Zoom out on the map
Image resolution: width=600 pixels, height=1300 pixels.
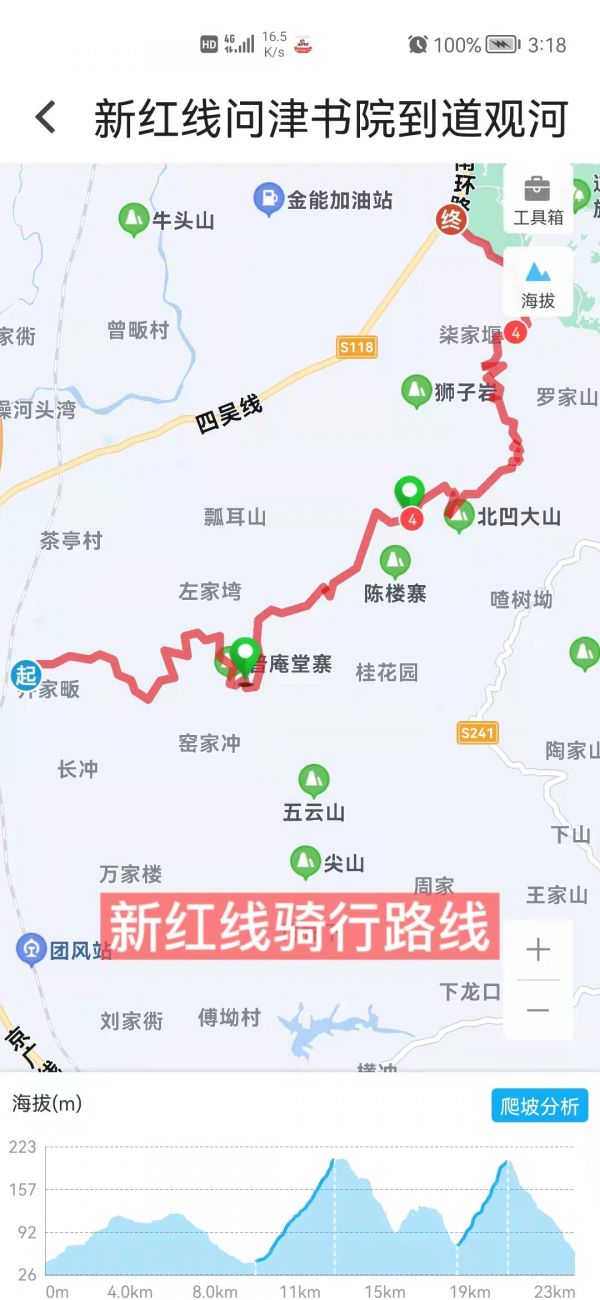538,1010
